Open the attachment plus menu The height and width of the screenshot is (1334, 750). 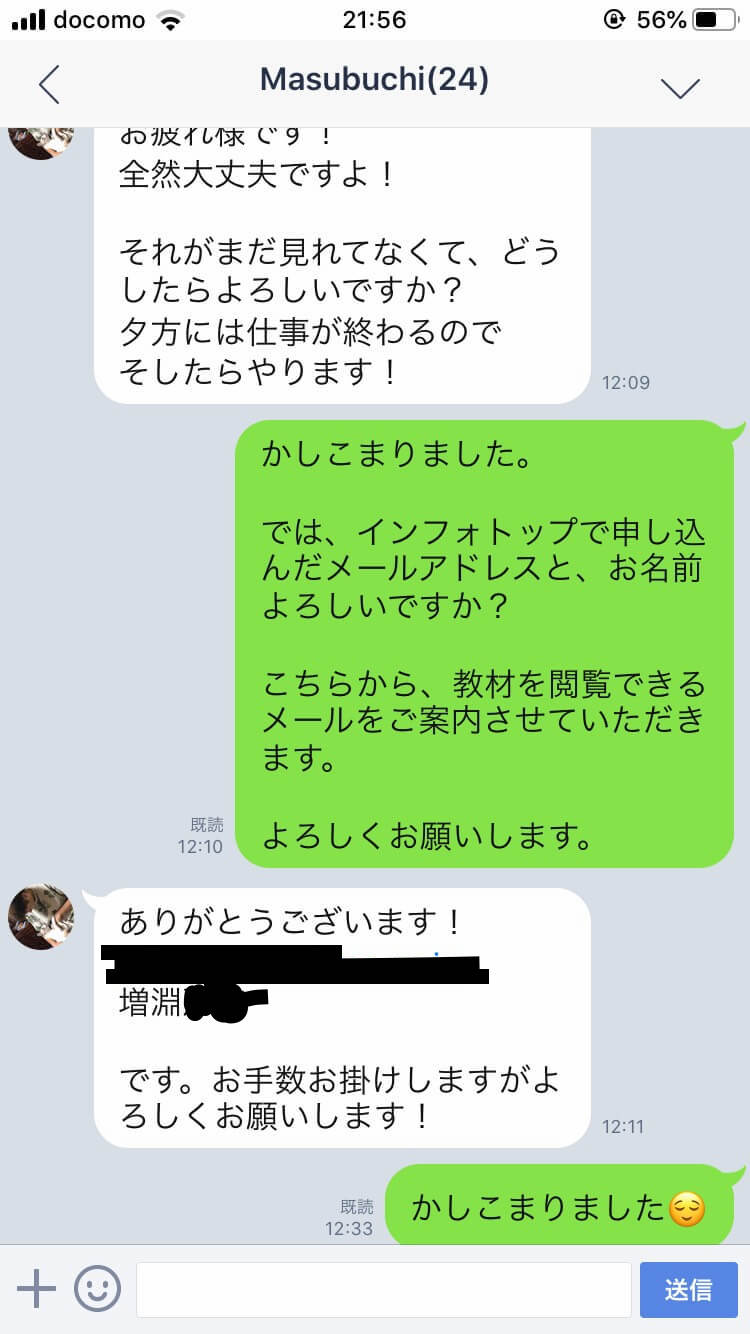coord(37,1288)
